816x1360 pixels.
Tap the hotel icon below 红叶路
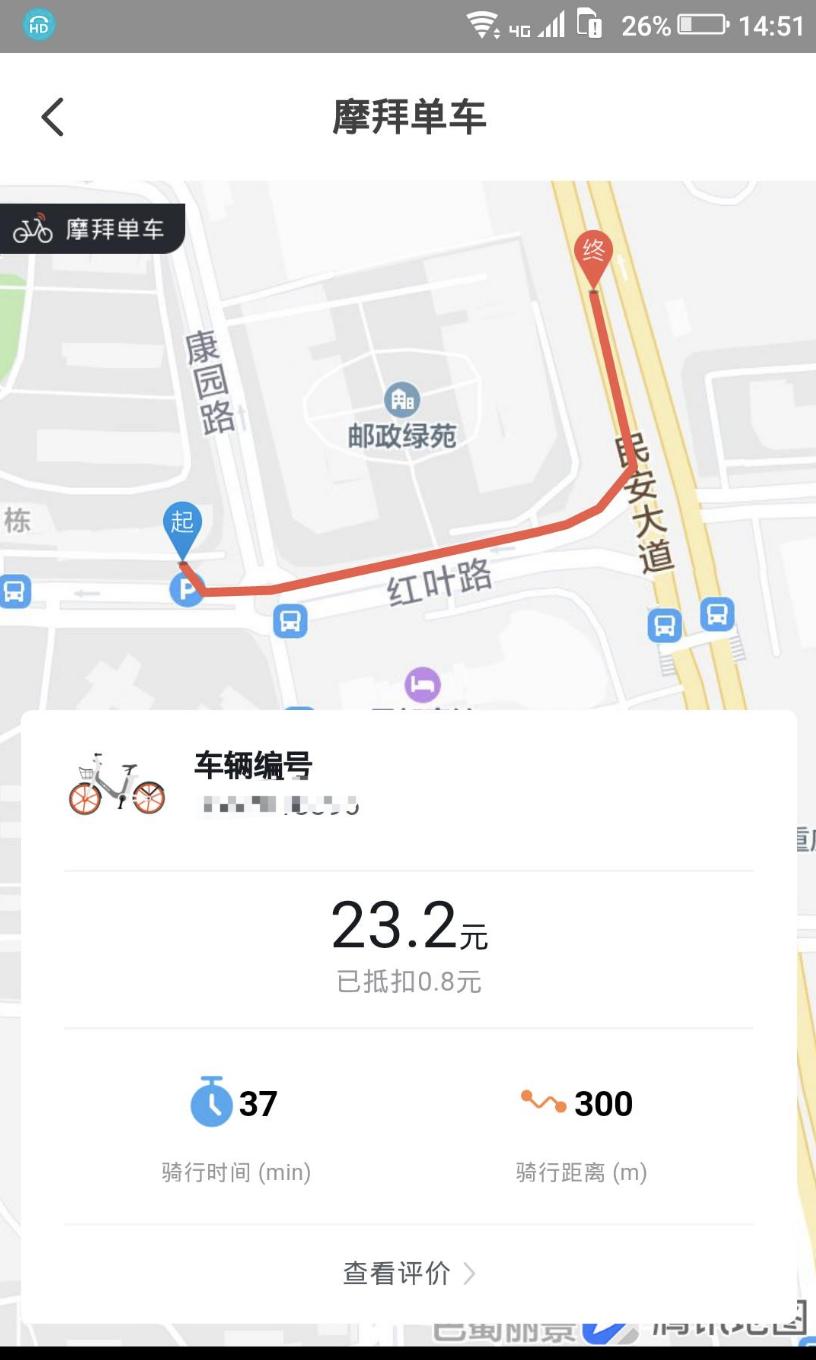click(422, 684)
